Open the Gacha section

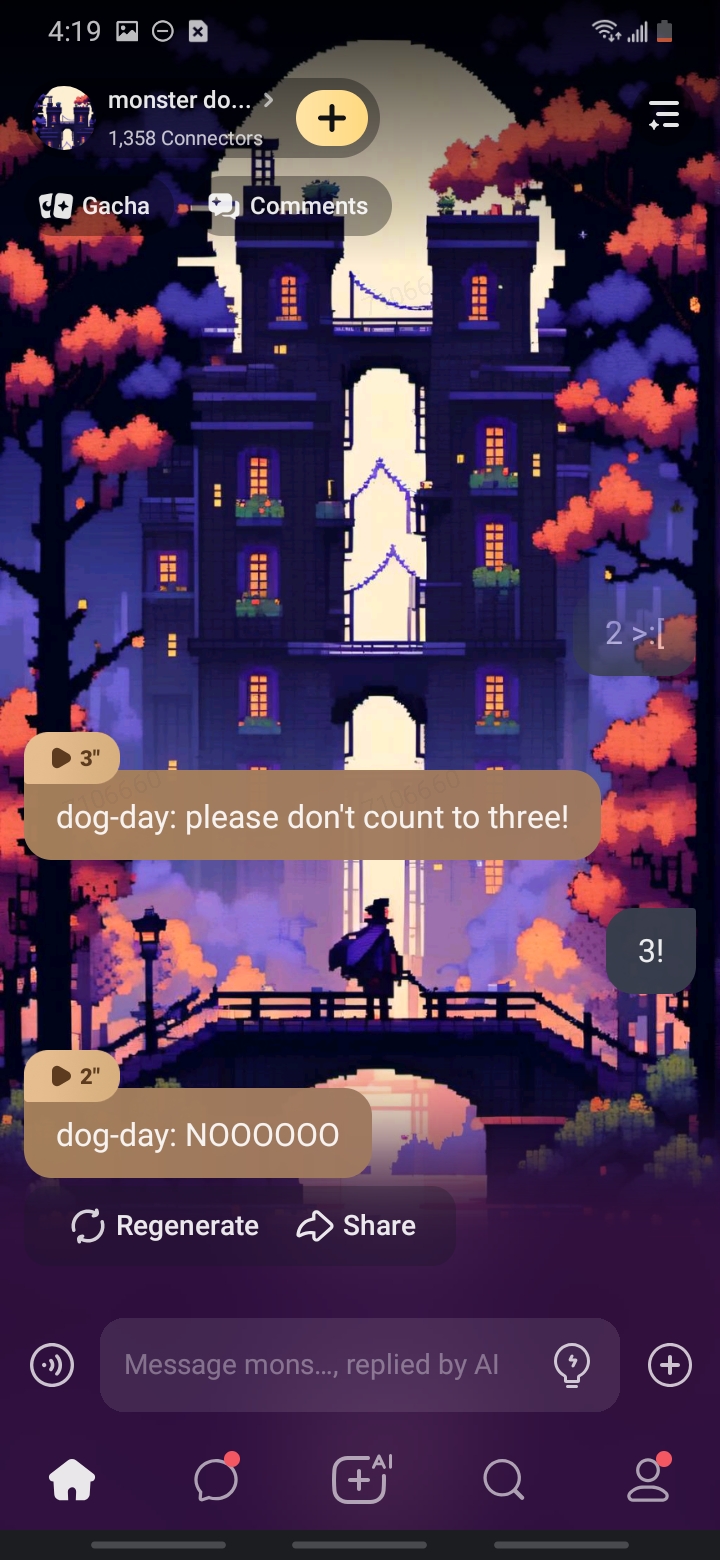[x=94, y=206]
